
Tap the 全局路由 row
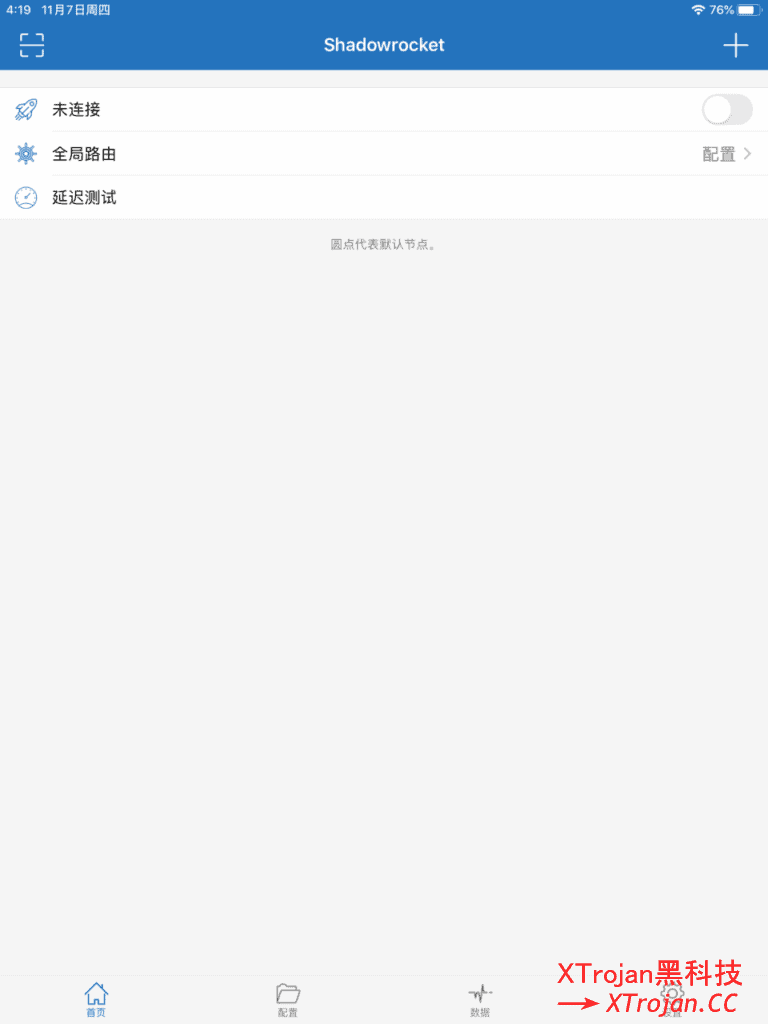(300, 153)
